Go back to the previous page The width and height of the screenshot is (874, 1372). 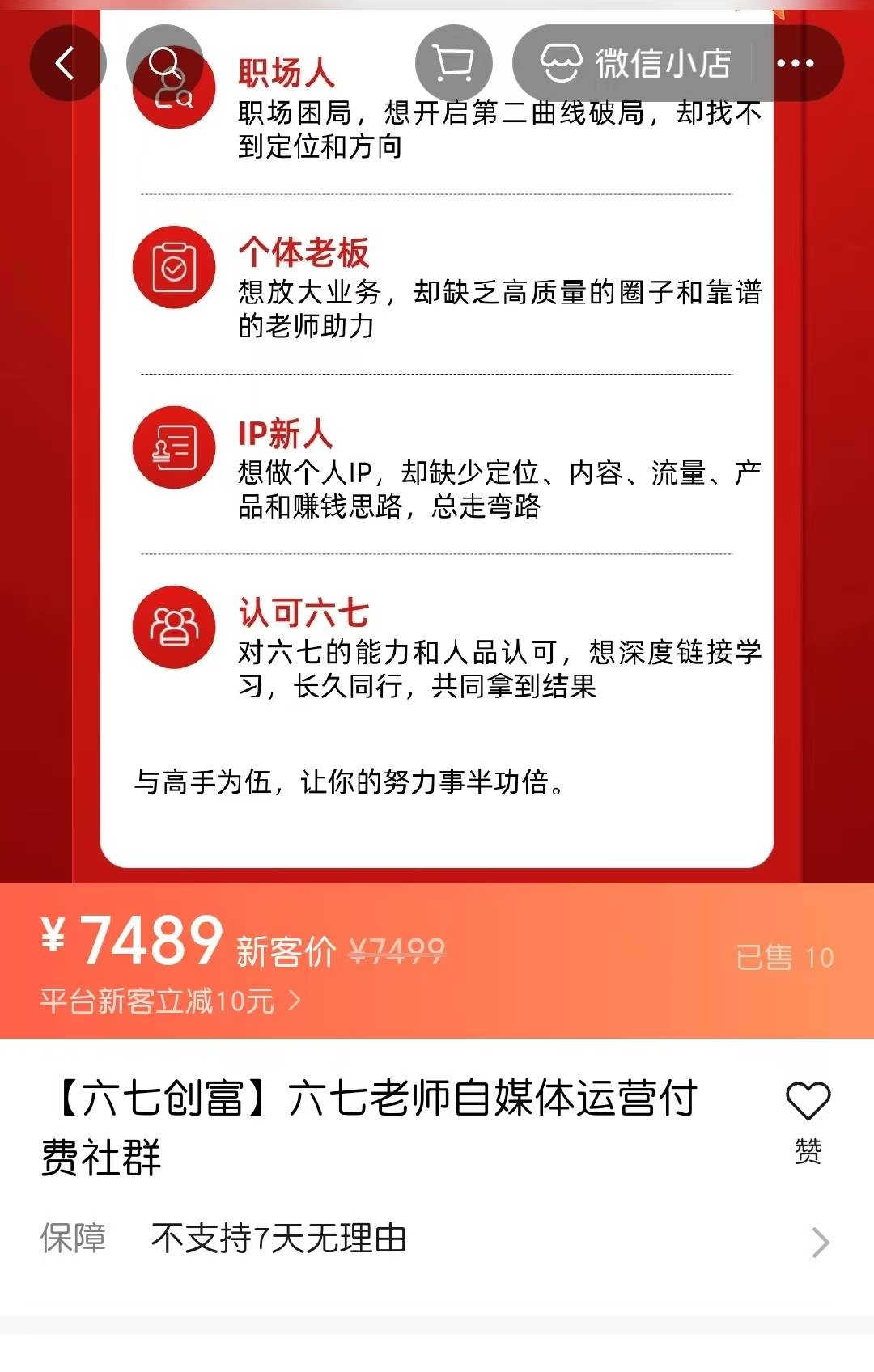[67, 63]
